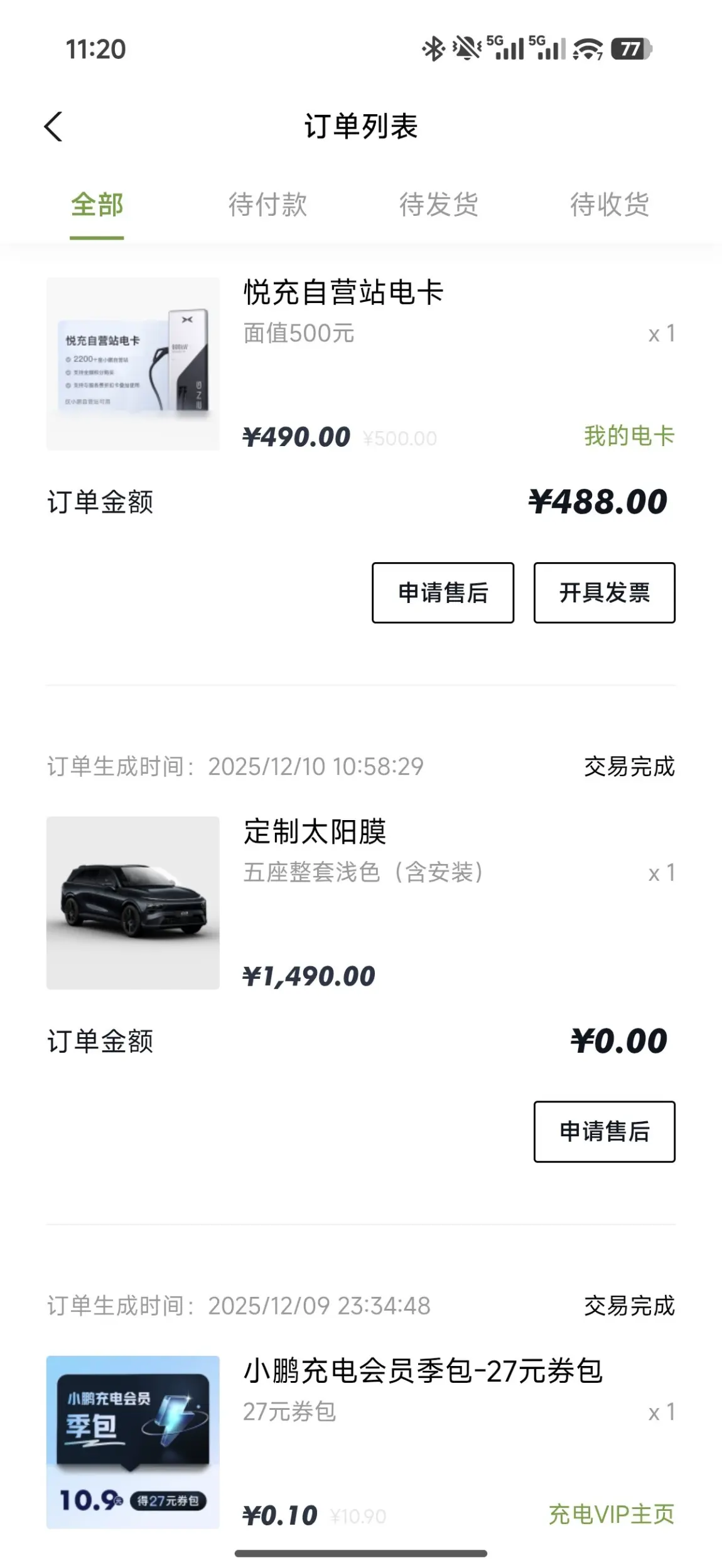Open the 悦充自营站电卡 order

pos(343,293)
